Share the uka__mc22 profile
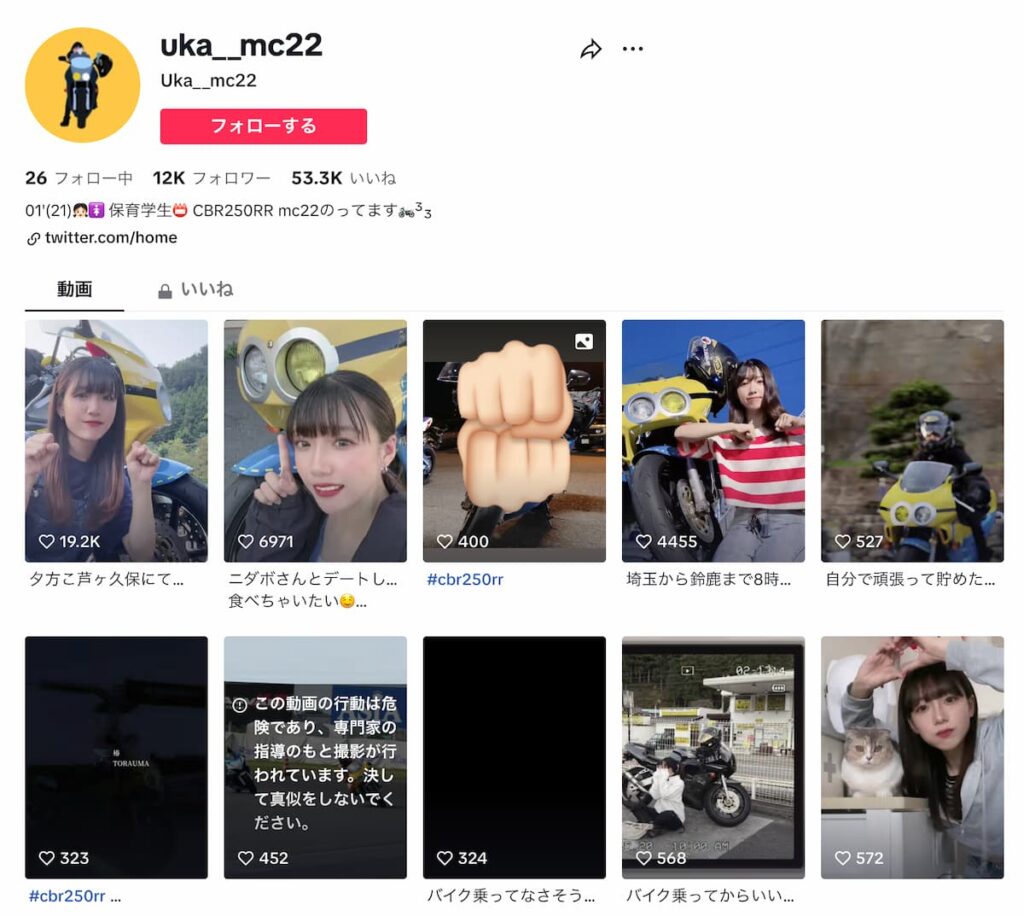 coord(591,49)
